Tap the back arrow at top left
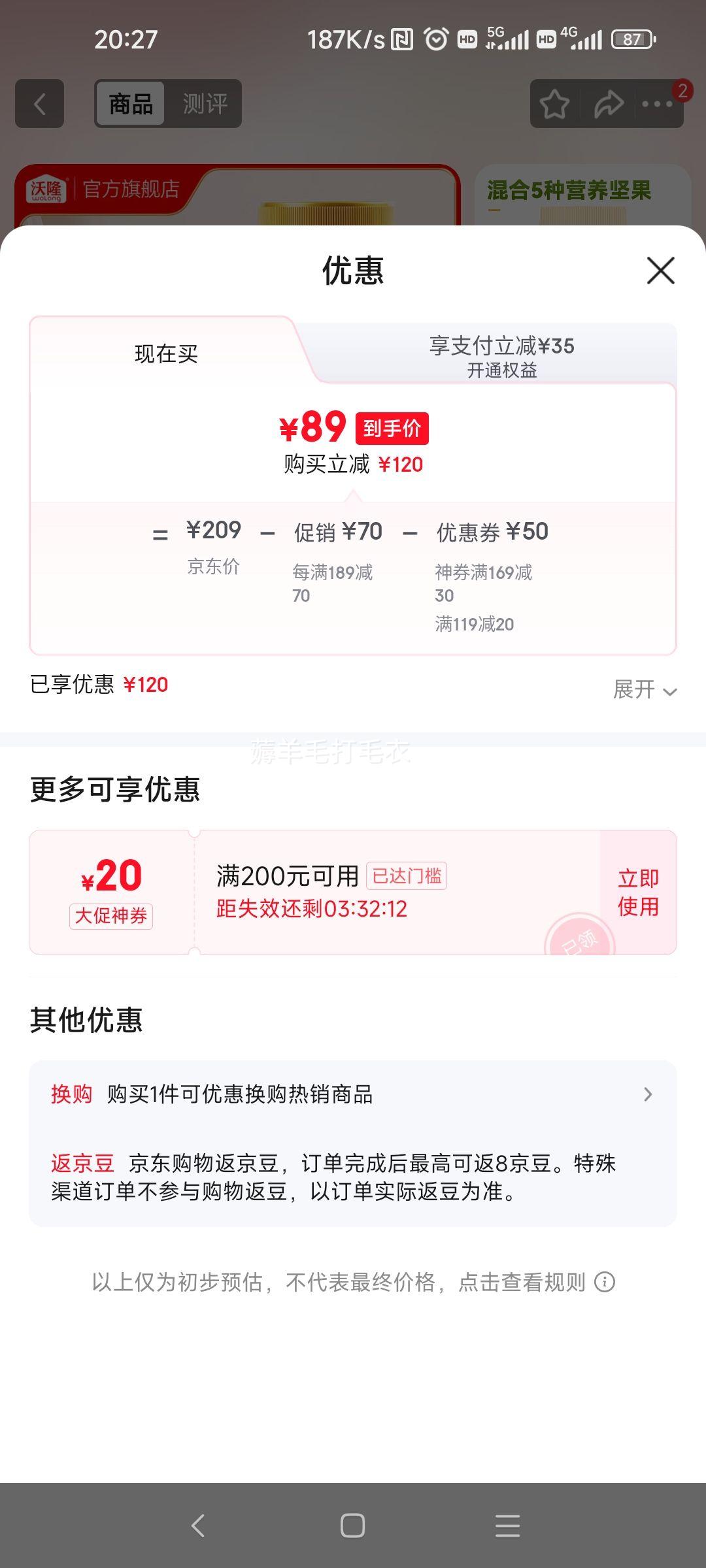Viewport: 706px width, 1568px height. [39, 103]
